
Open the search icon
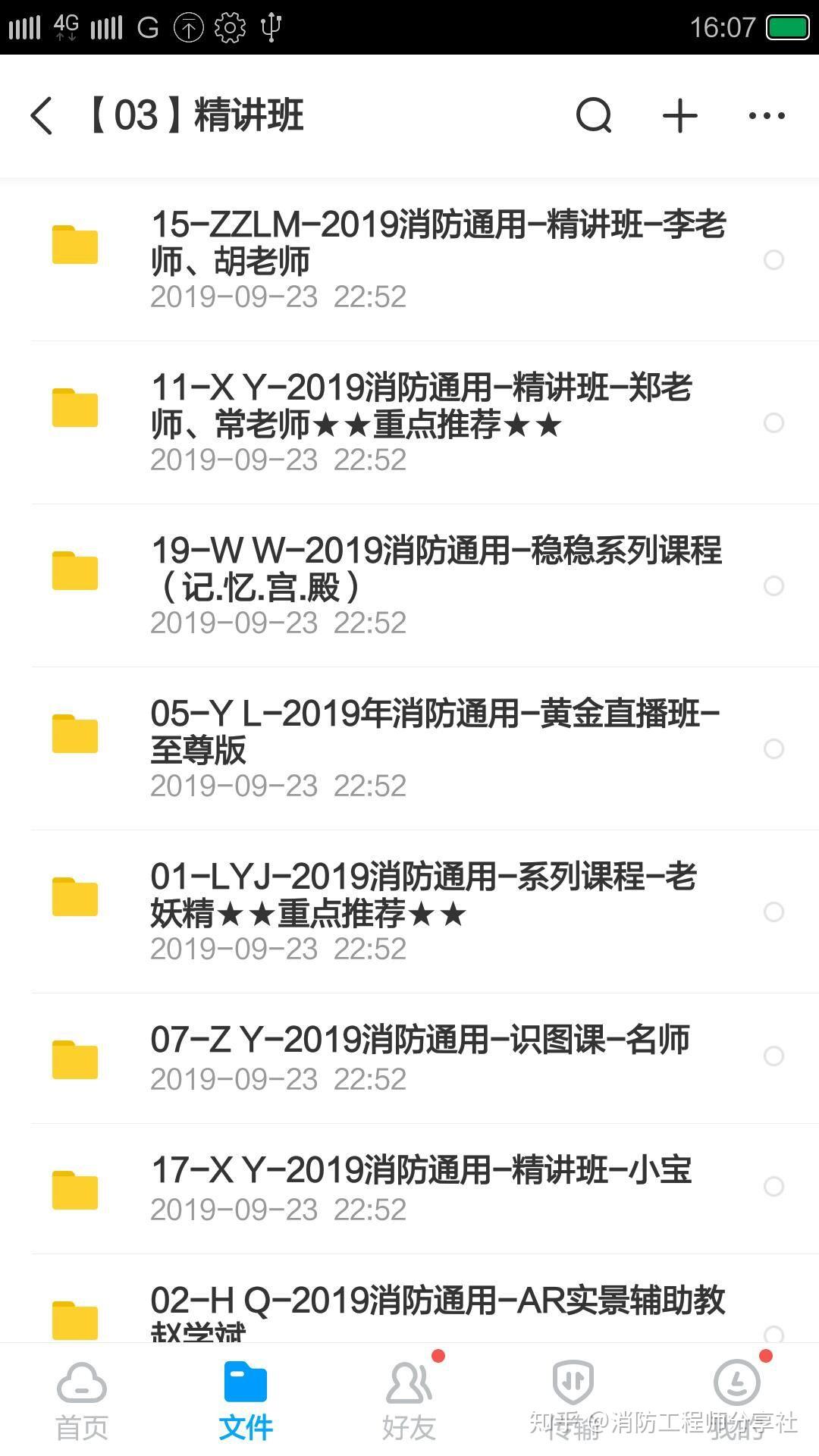point(593,116)
